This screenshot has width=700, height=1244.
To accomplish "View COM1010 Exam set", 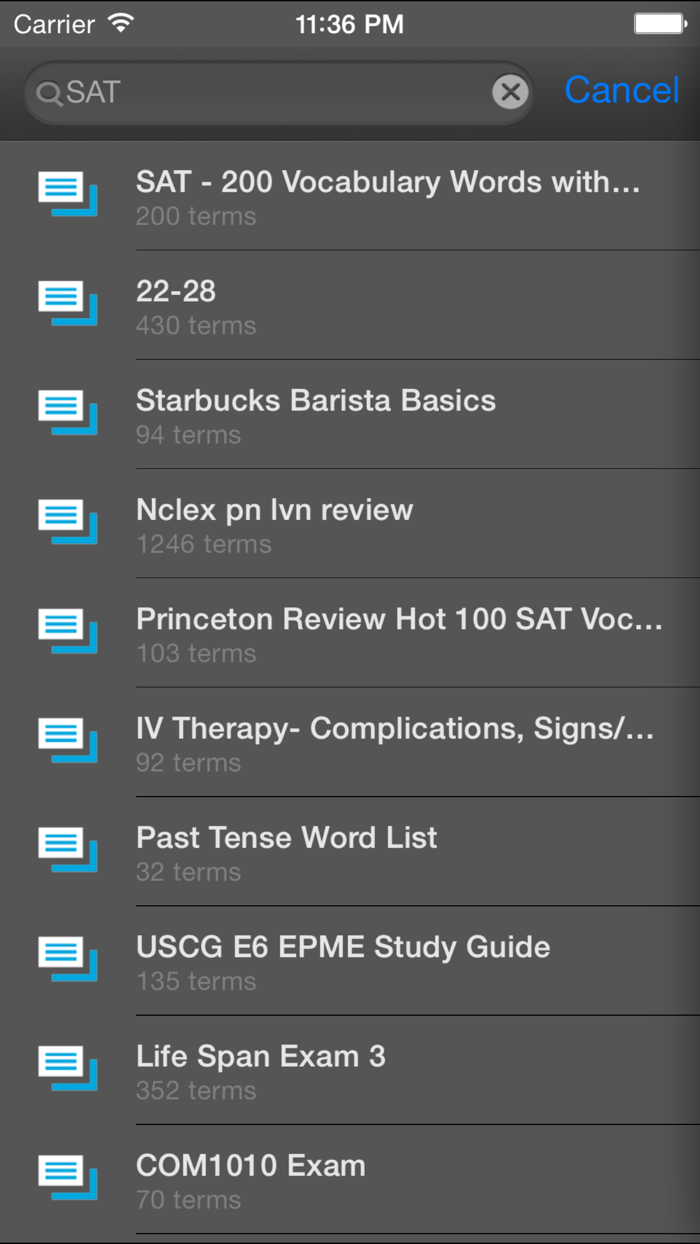I will tap(388, 1180).
